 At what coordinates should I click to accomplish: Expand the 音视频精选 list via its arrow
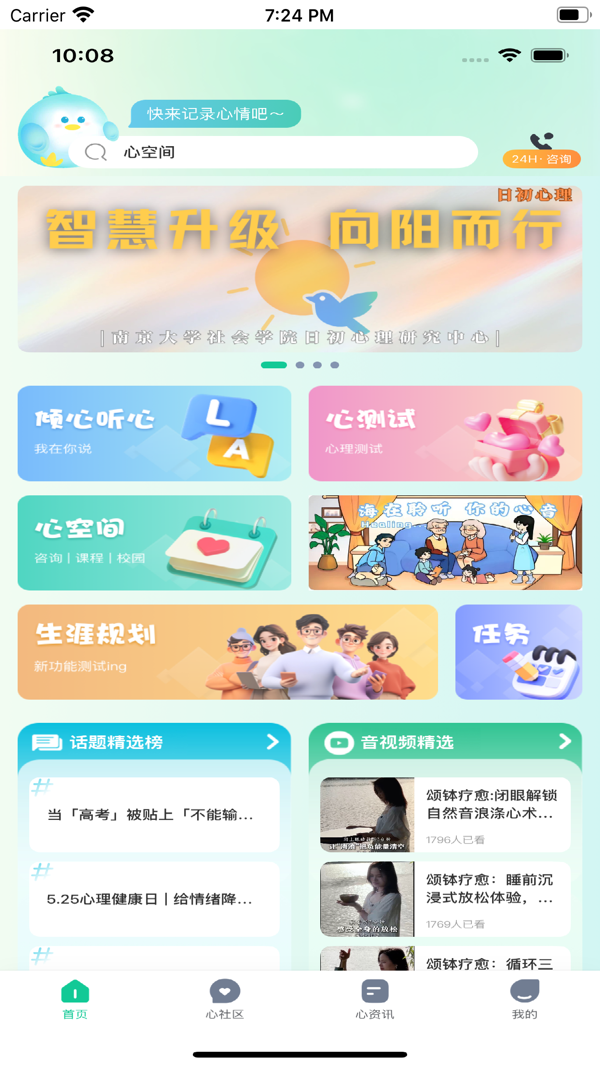[564, 741]
